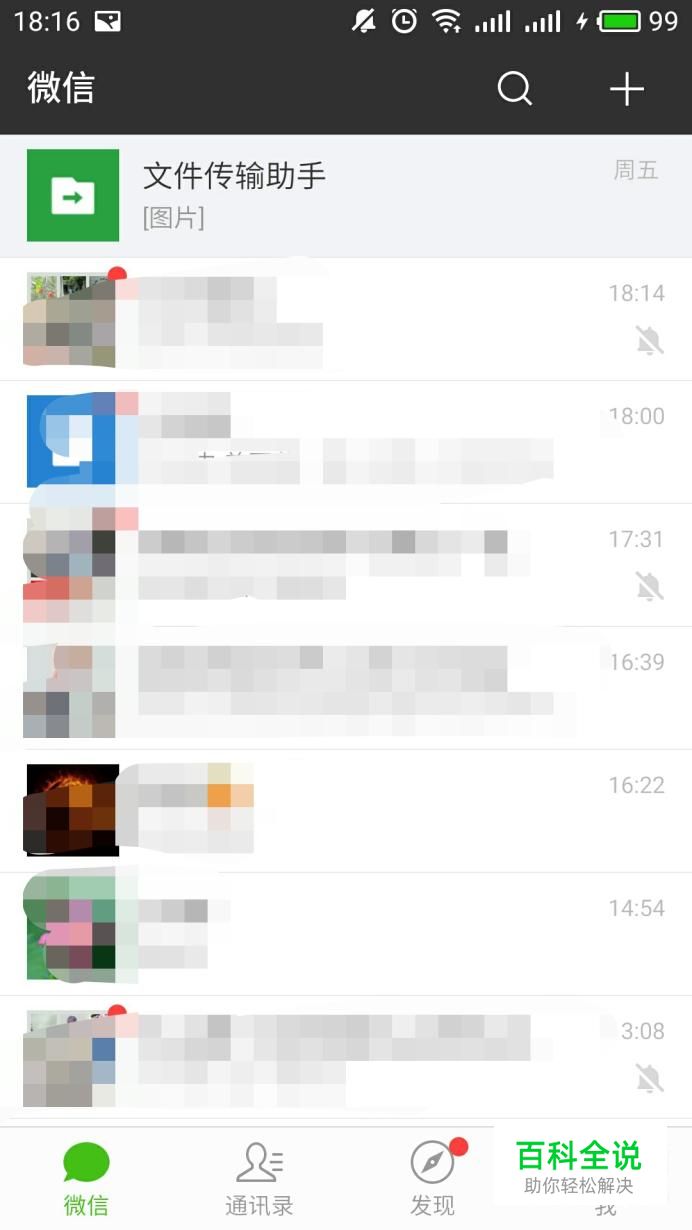
Task: Open the chat from 14:54
Action: pos(346,934)
